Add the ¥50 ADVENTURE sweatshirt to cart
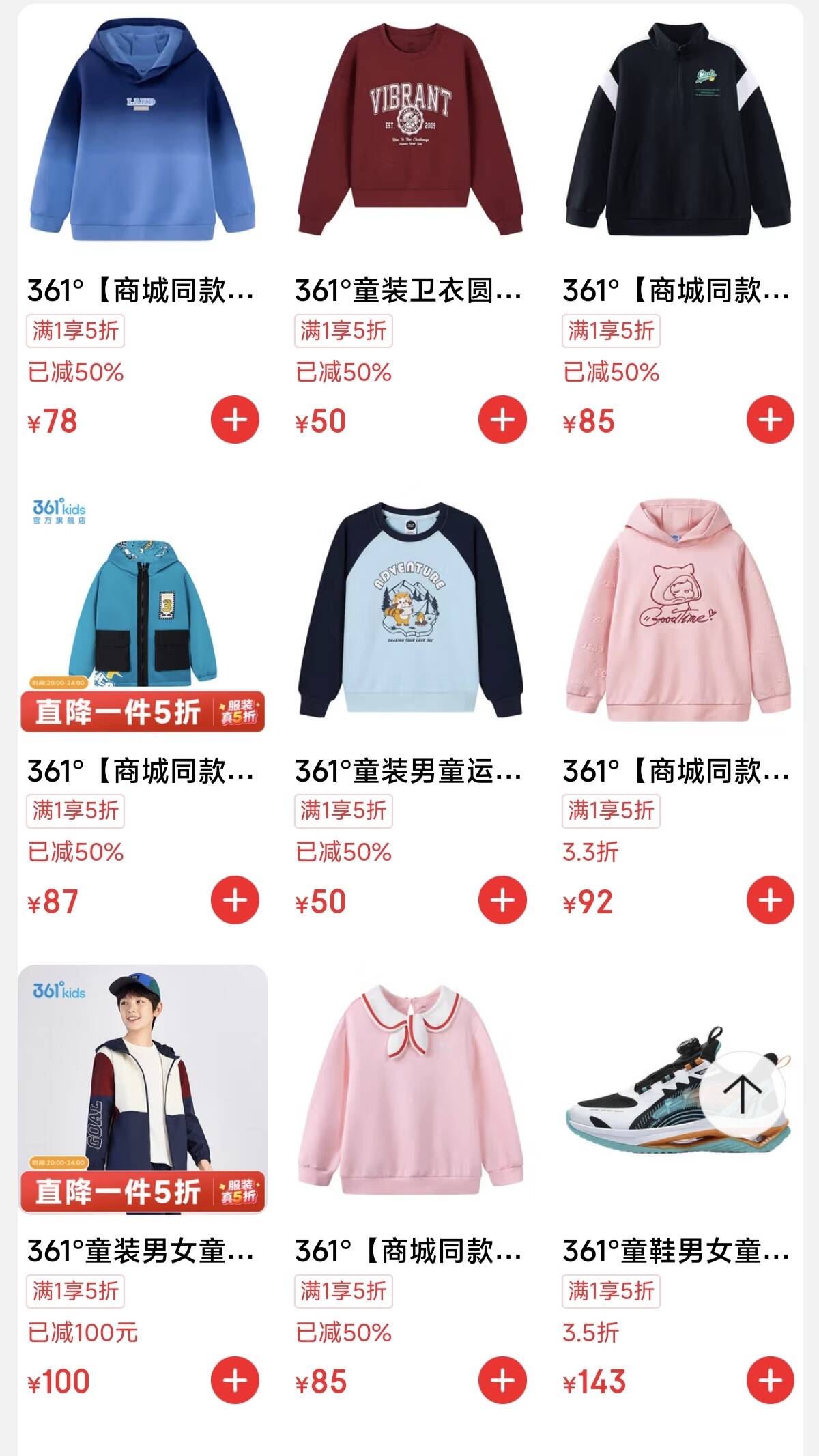Image resolution: width=819 pixels, height=1456 pixels. pyautogui.click(x=502, y=900)
